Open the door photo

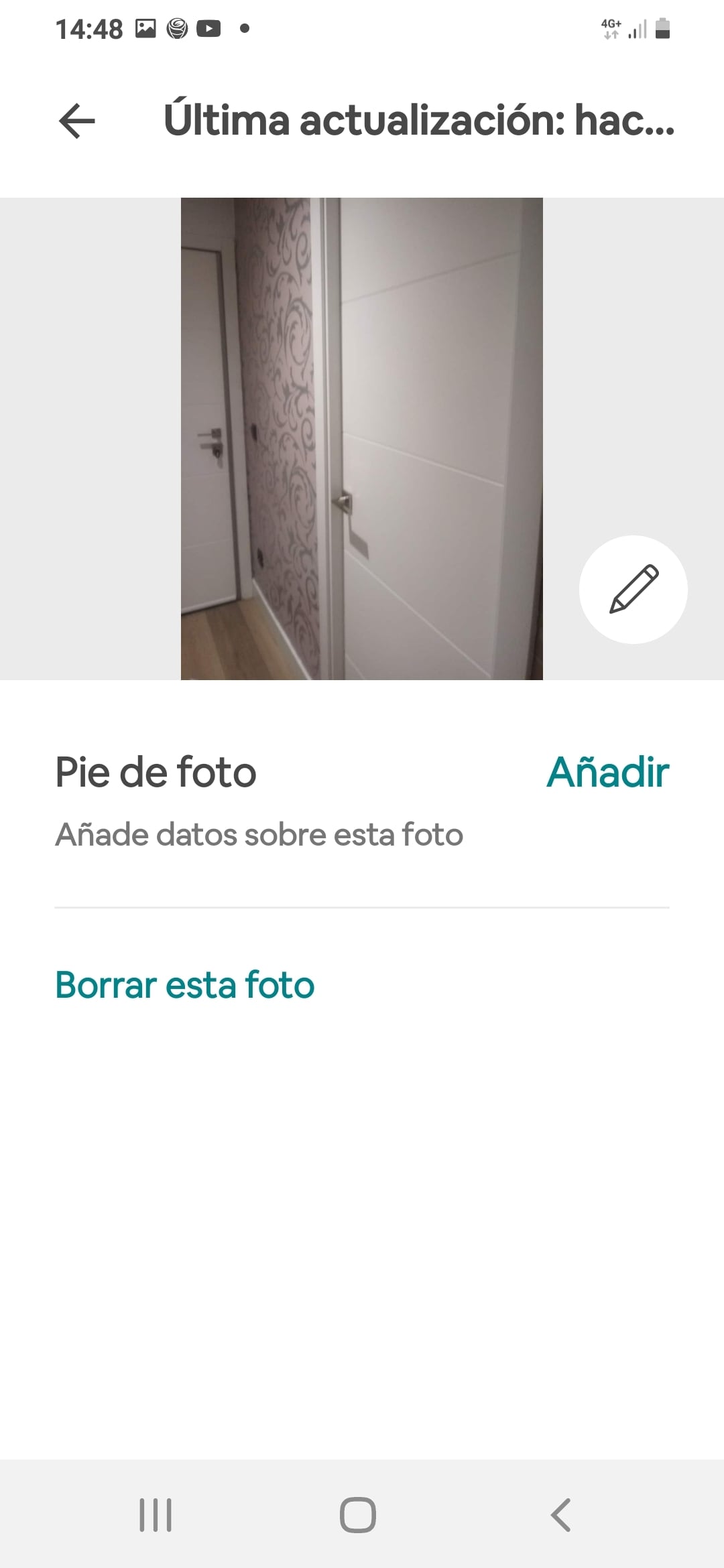(362, 439)
